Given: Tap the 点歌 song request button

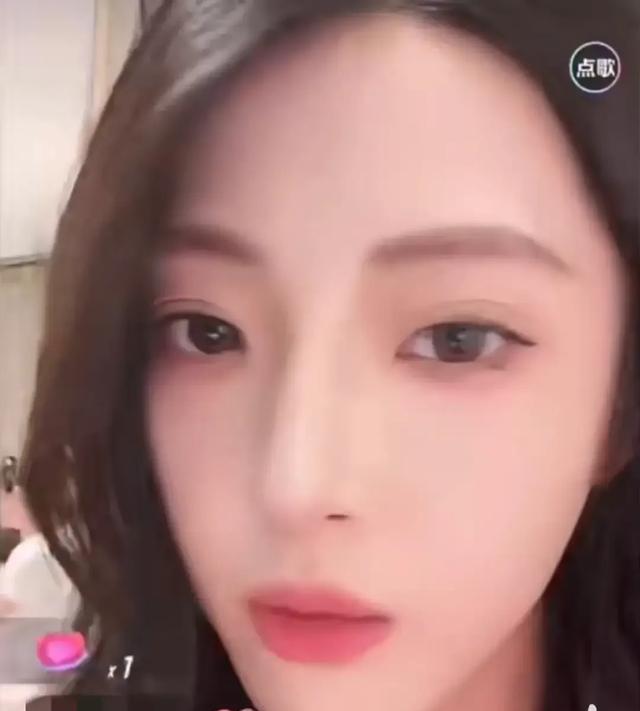Looking at the screenshot, I should pos(595,68).
